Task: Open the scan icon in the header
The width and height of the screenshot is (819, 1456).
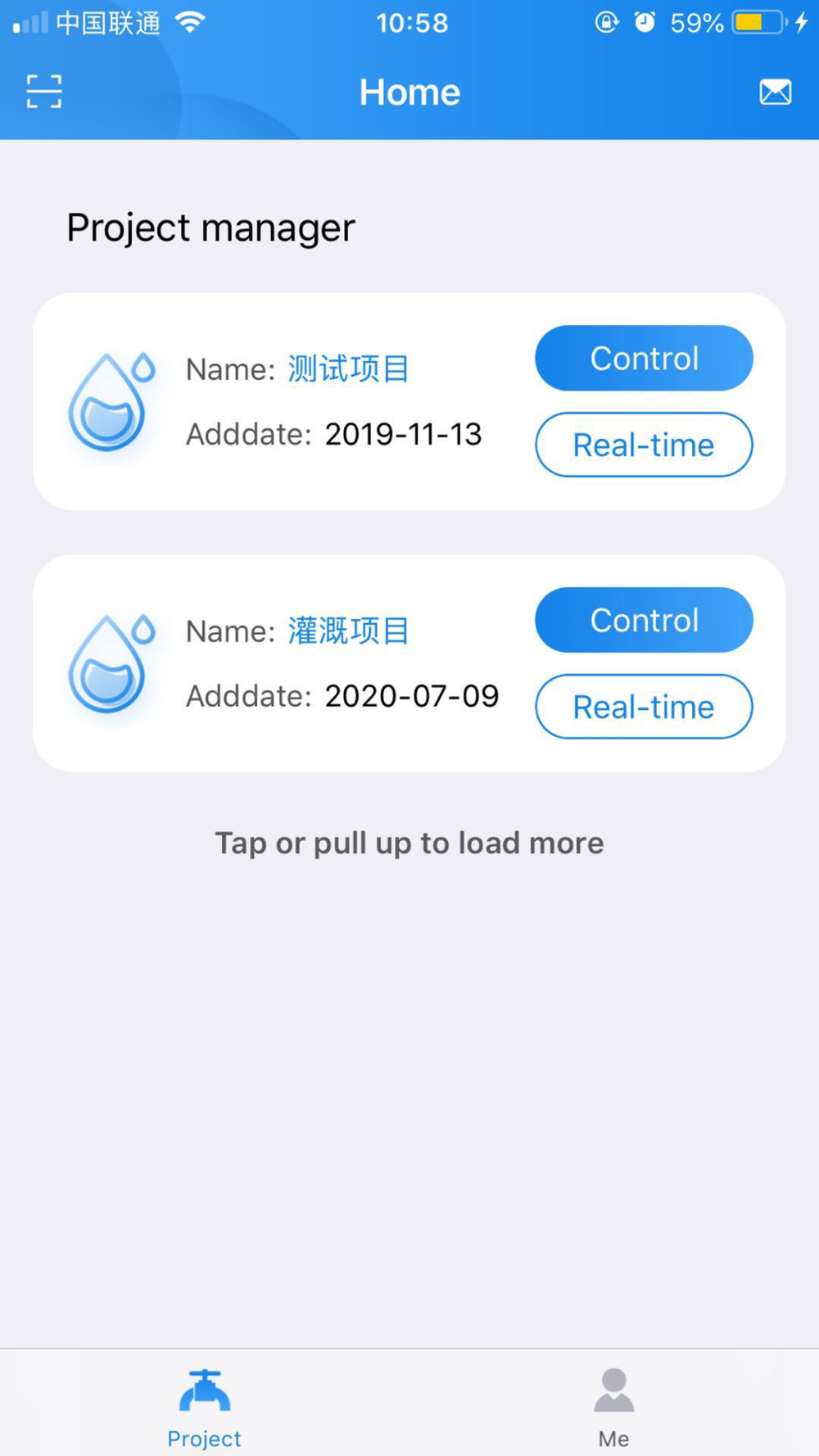Action: (x=44, y=92)
